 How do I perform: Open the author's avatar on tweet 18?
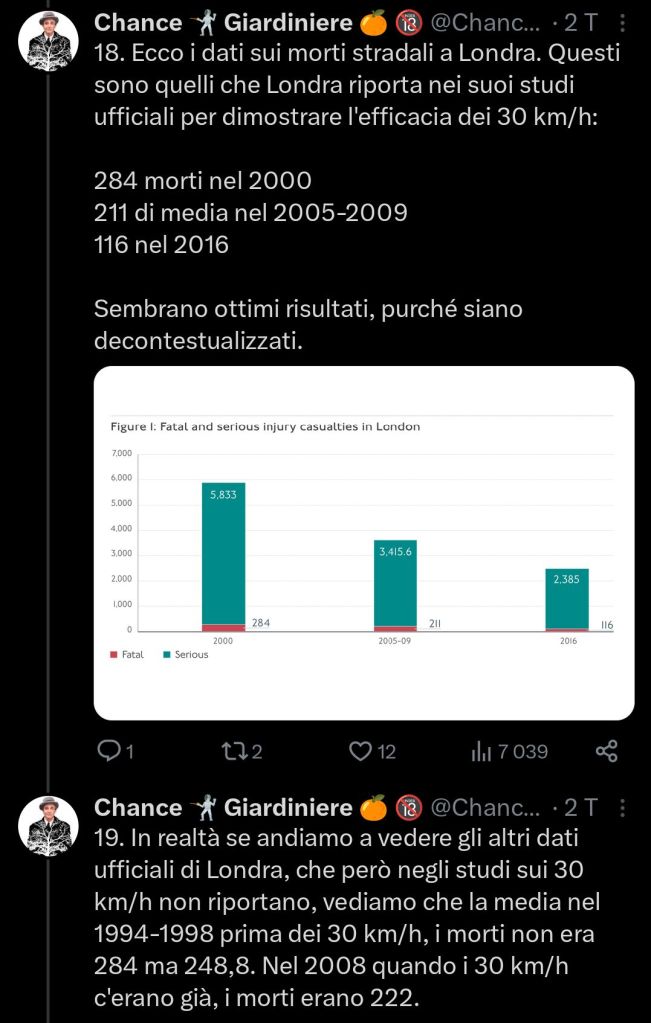tap(48, 42)
